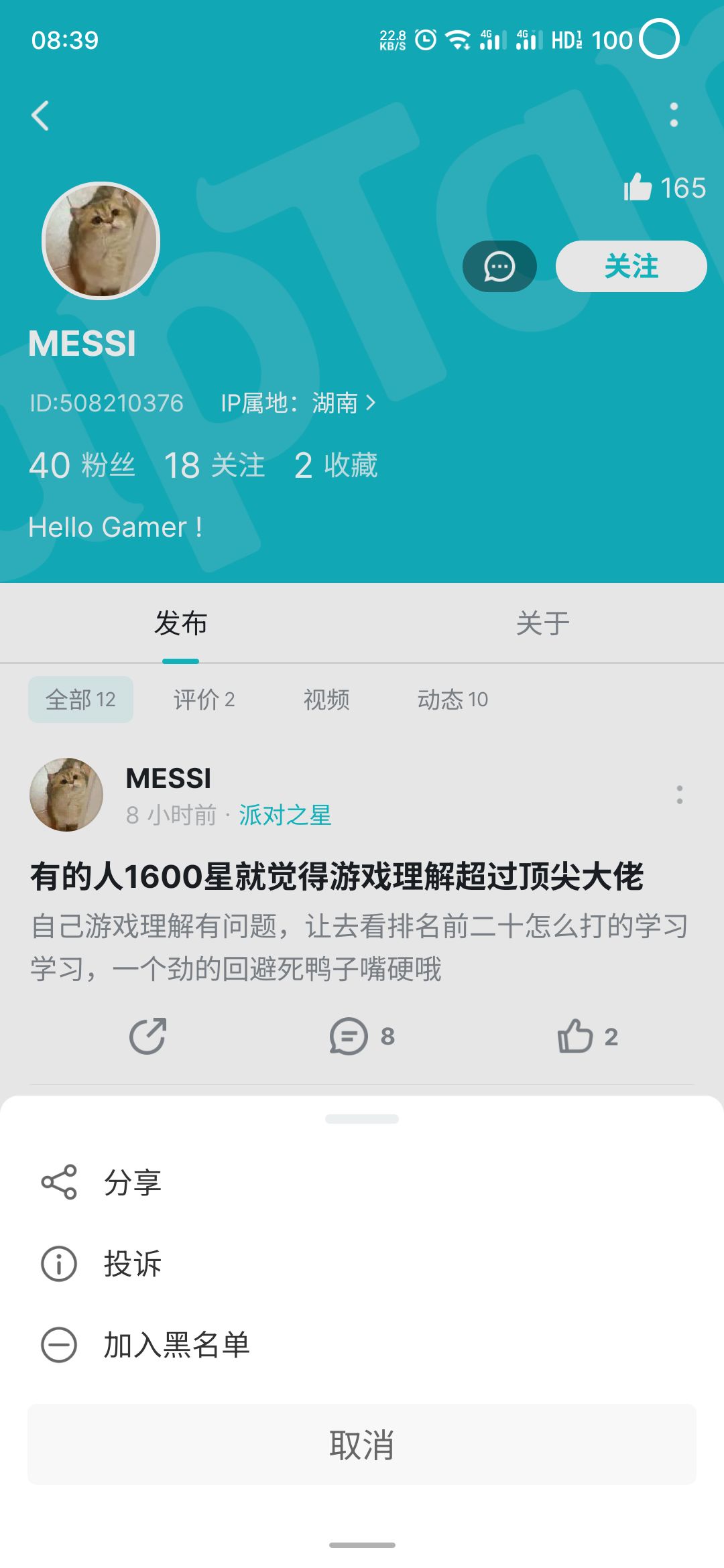Tap the 关注 follow button
The height and width of the screenshot is (1568, 724).
(x=630, y=266)
